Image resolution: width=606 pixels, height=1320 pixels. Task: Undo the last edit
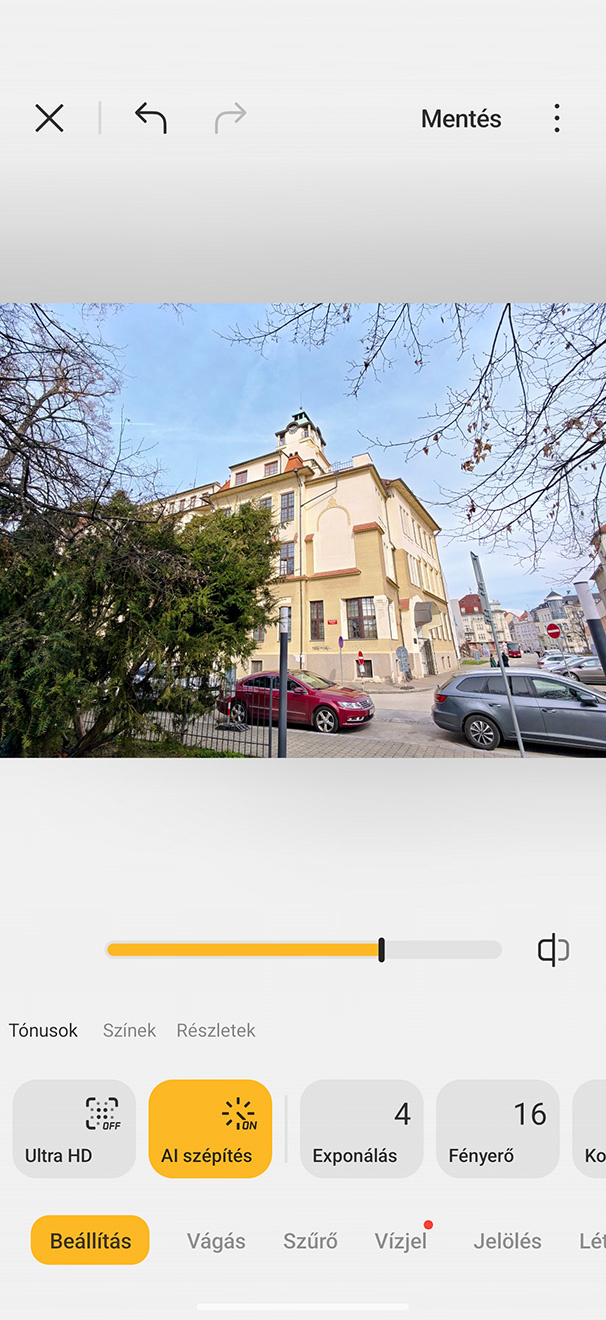pos(151,119)
